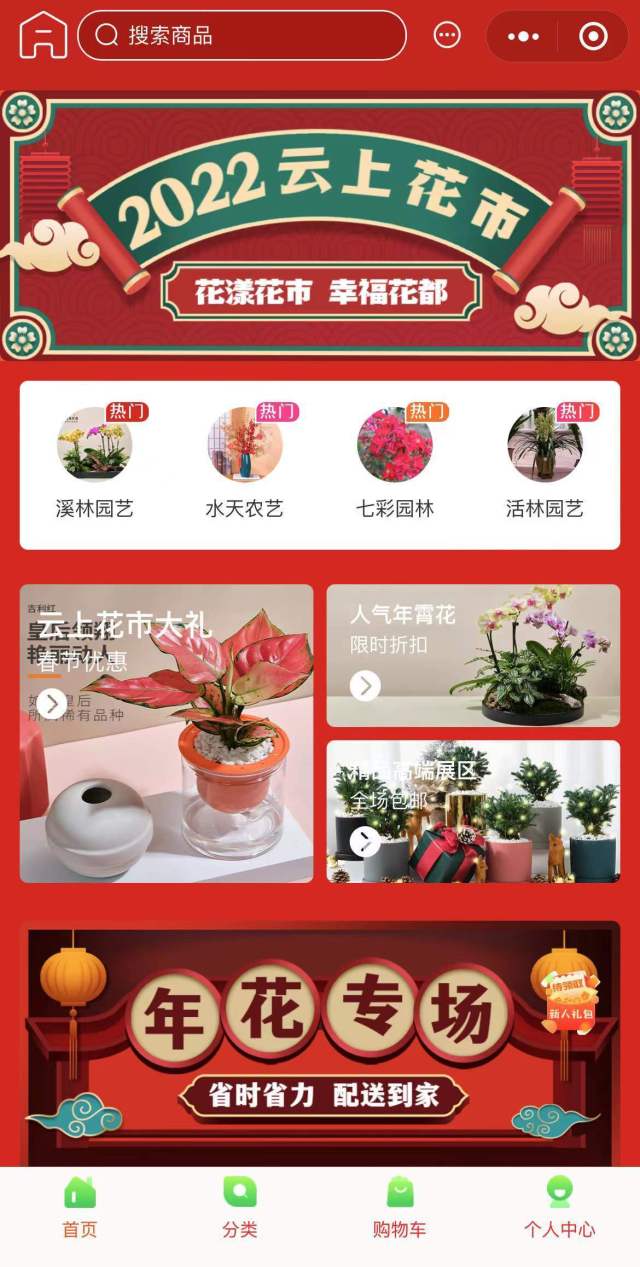Open the chat bubble icon beside search

click(x=447, y=36)
